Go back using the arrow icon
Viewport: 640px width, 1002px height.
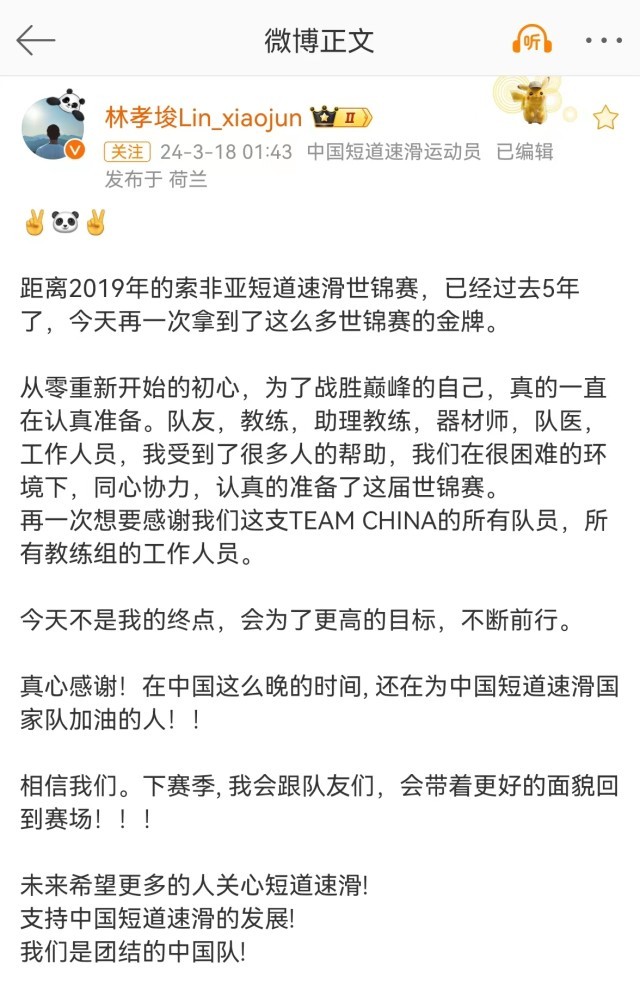[x=36, y=40]
